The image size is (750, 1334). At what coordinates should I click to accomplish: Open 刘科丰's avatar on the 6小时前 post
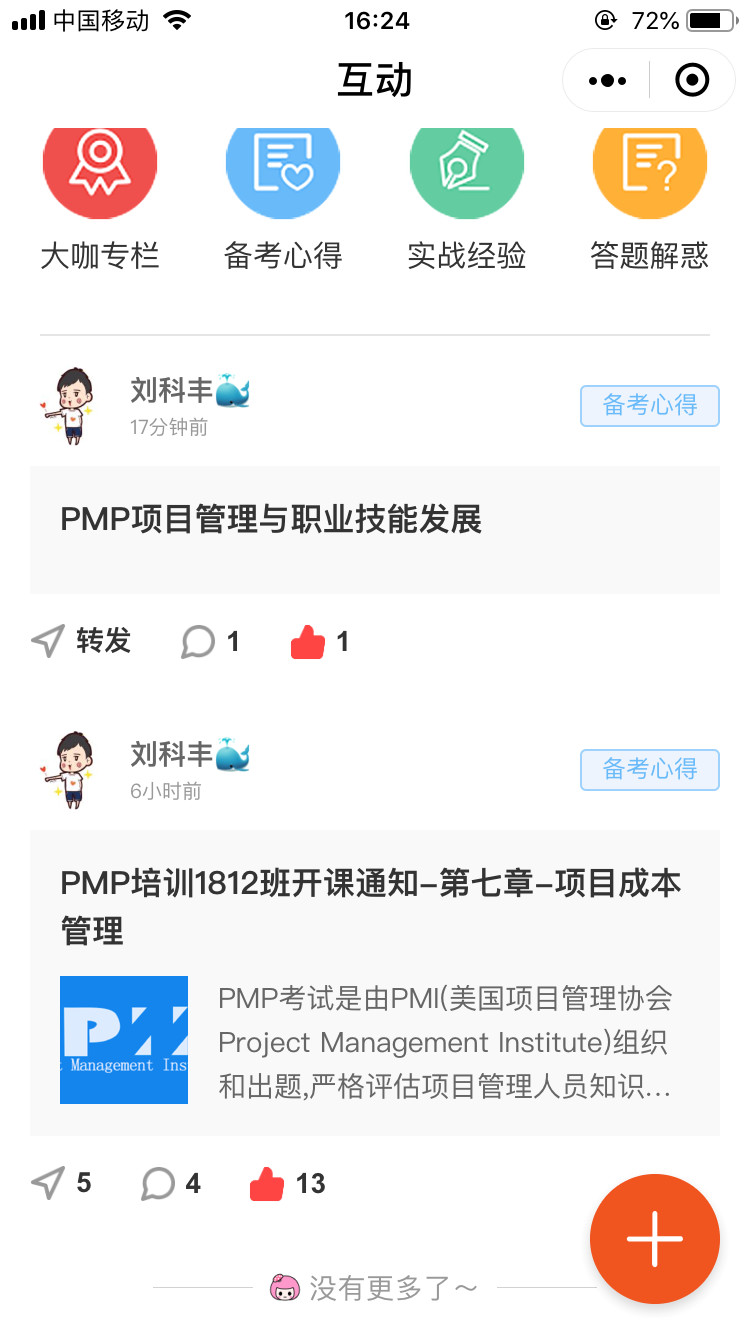coord(68,769)
